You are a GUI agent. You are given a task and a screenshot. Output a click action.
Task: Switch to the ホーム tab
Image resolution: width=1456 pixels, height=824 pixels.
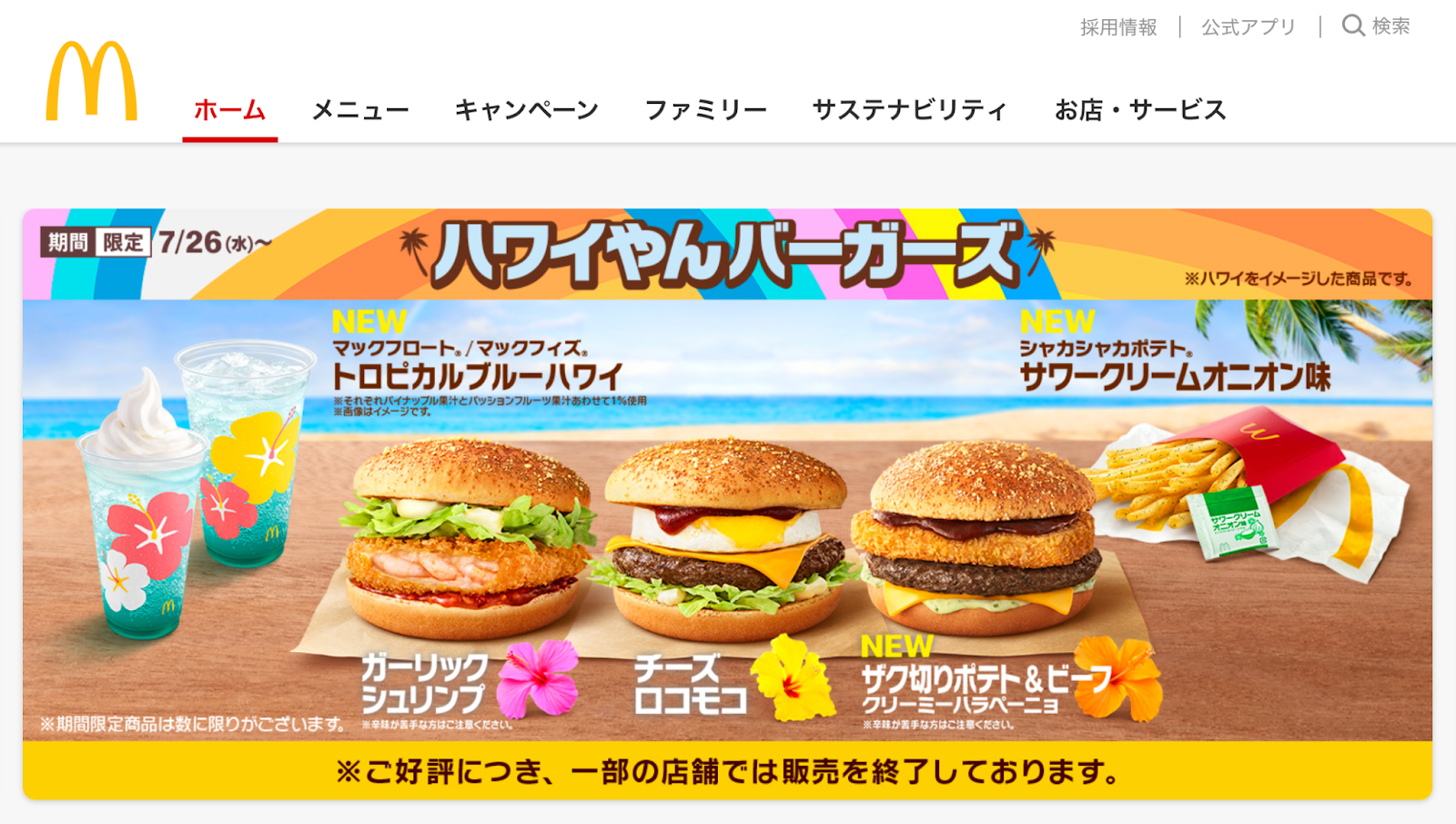click(229, 110)
